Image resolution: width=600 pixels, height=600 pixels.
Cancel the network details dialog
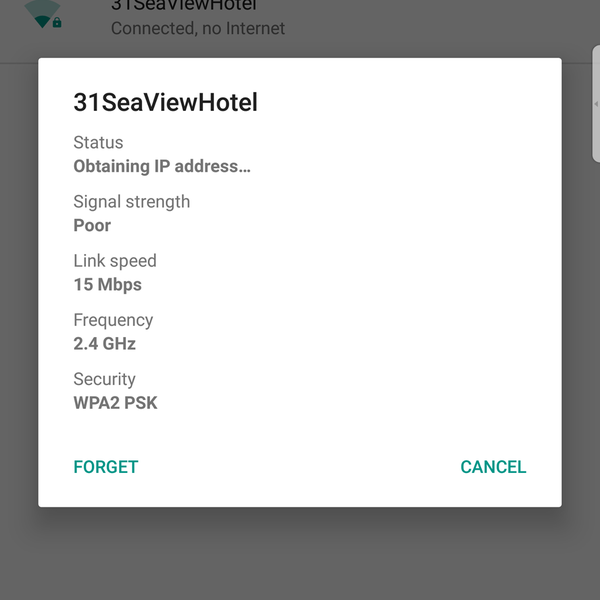click(493, 467)
